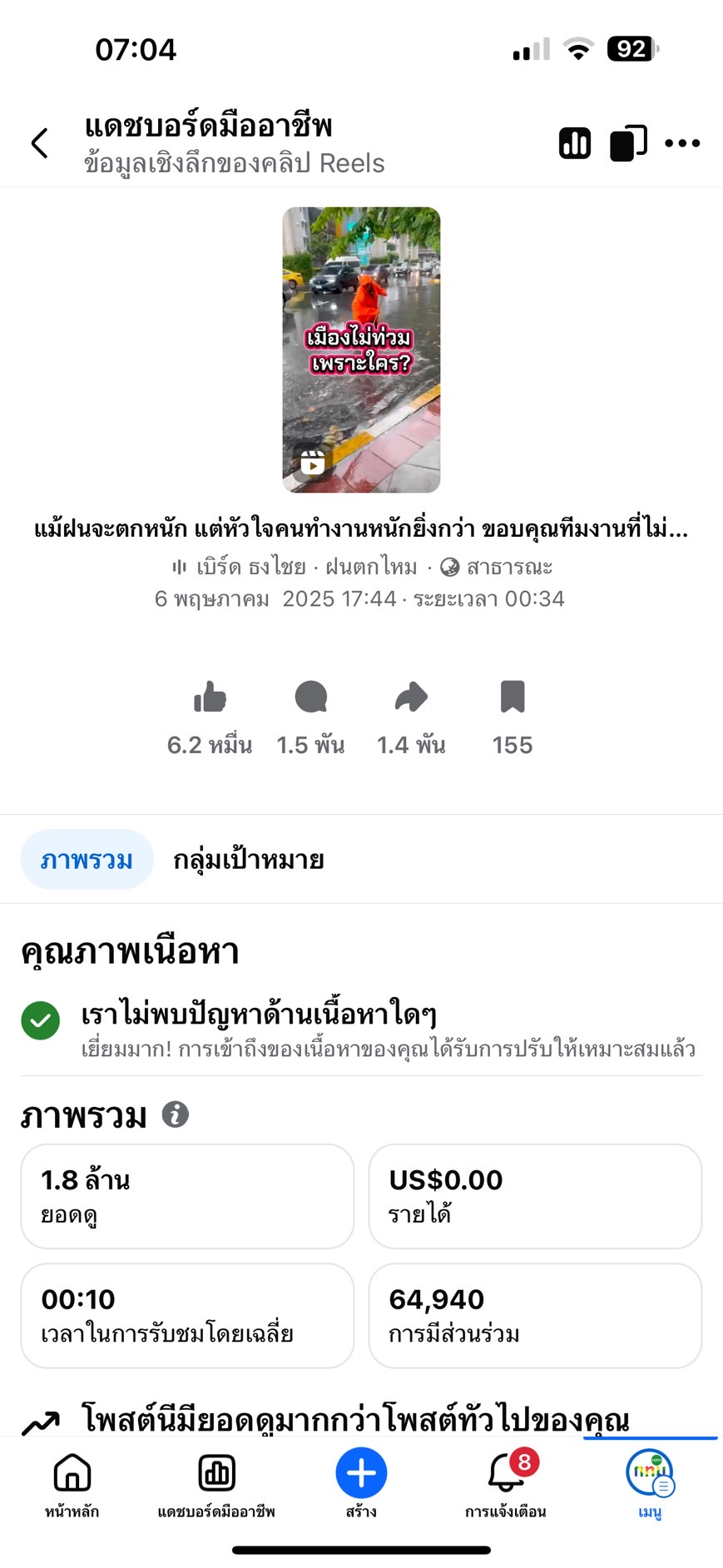Open the bar chart insights icon

pyautogui.click(x=574, y=143)
